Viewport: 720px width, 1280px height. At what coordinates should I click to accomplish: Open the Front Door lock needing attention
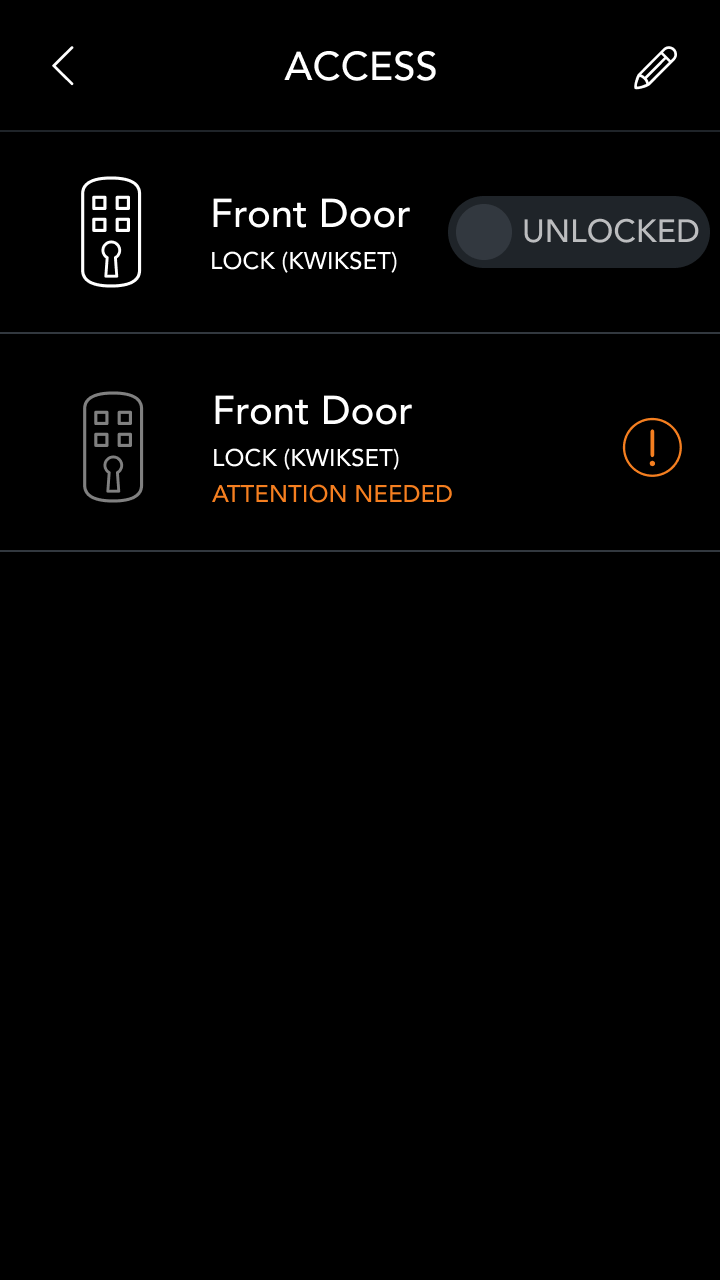coord(360,442)
